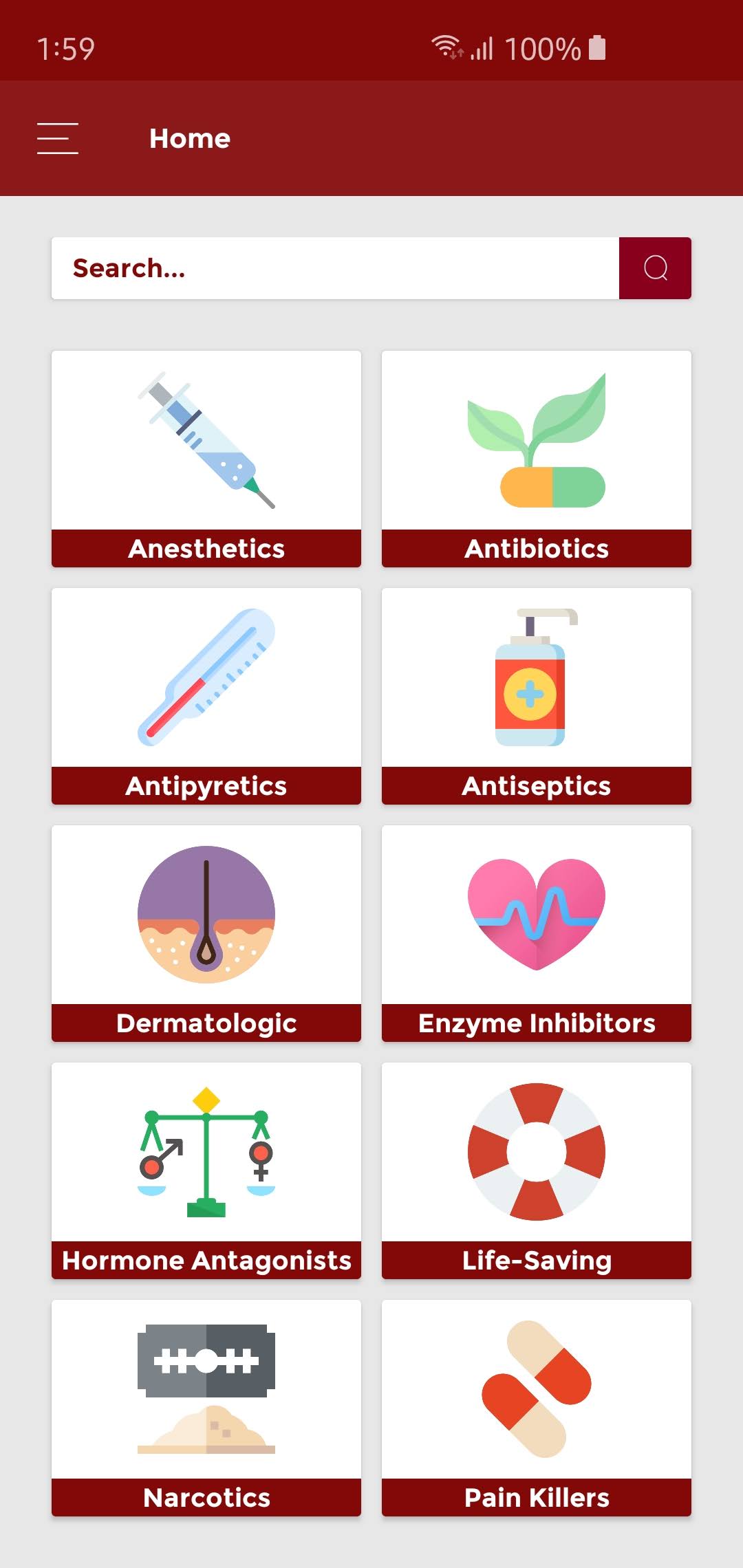
Task: Choose the Narcotics tile
Action: click(206, 1408)
